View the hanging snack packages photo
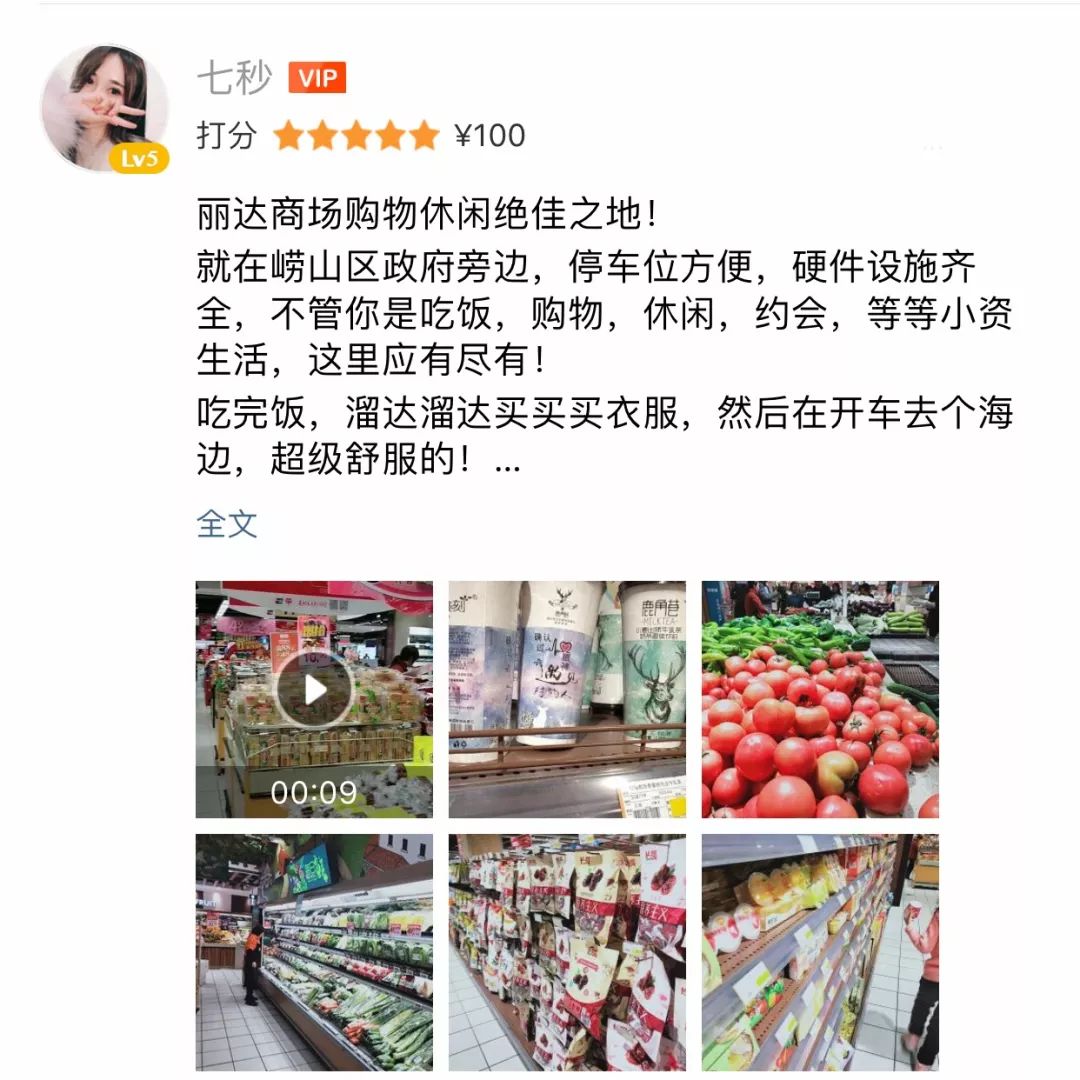The height and width of the screenshot is (1080, 1080). (567, 951)
